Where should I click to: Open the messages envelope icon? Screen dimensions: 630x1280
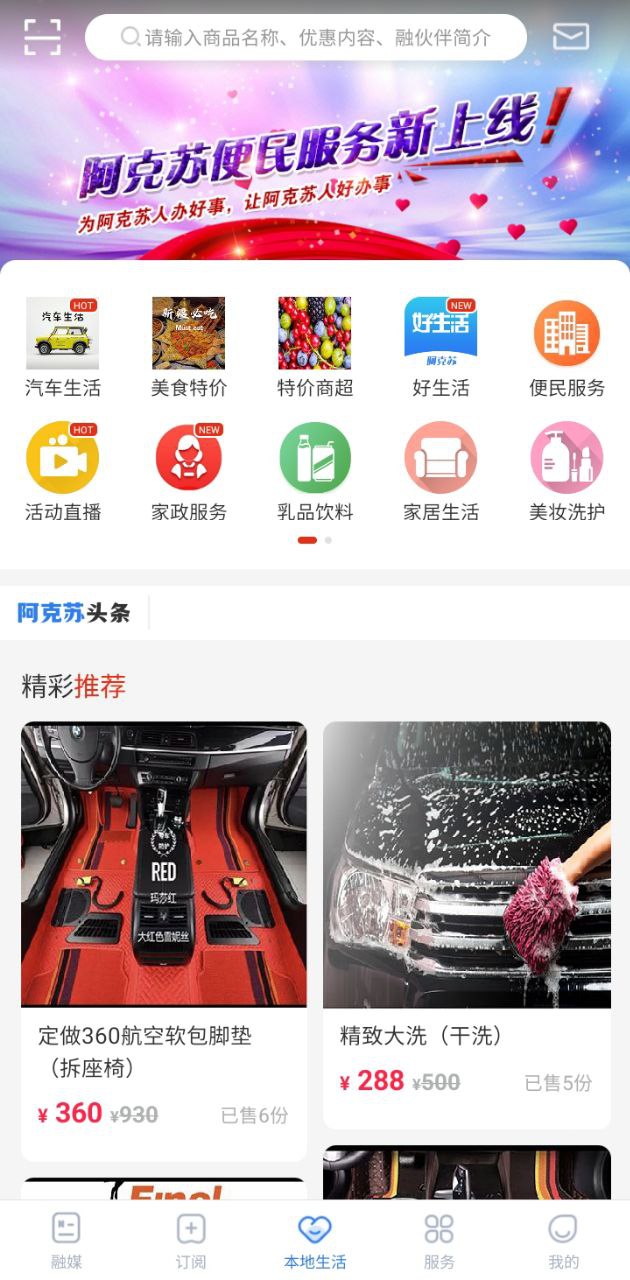[571, 37]
